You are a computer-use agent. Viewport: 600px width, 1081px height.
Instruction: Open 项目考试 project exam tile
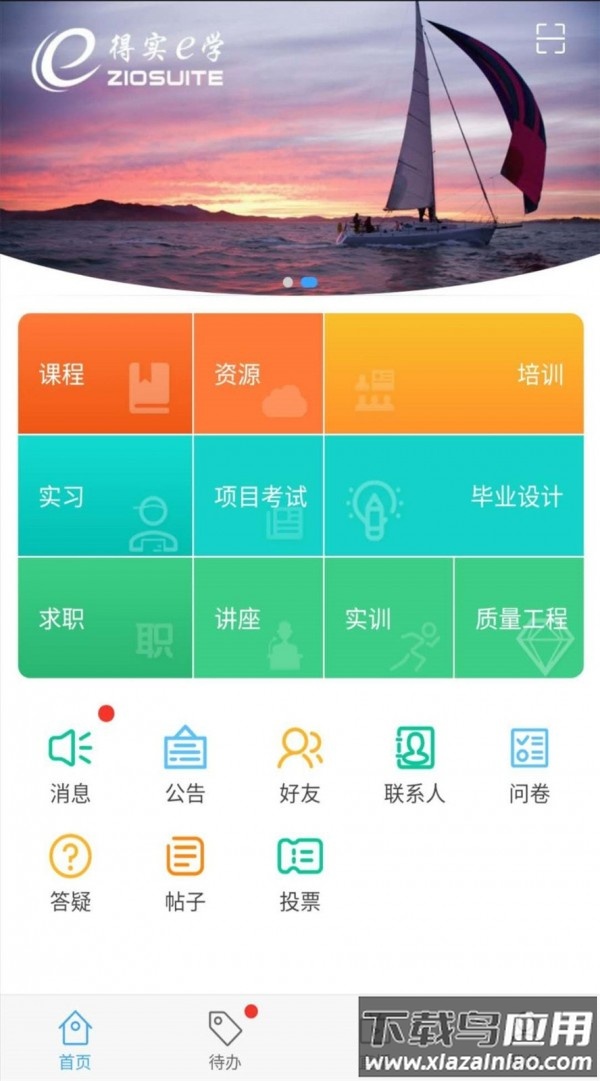258,496
